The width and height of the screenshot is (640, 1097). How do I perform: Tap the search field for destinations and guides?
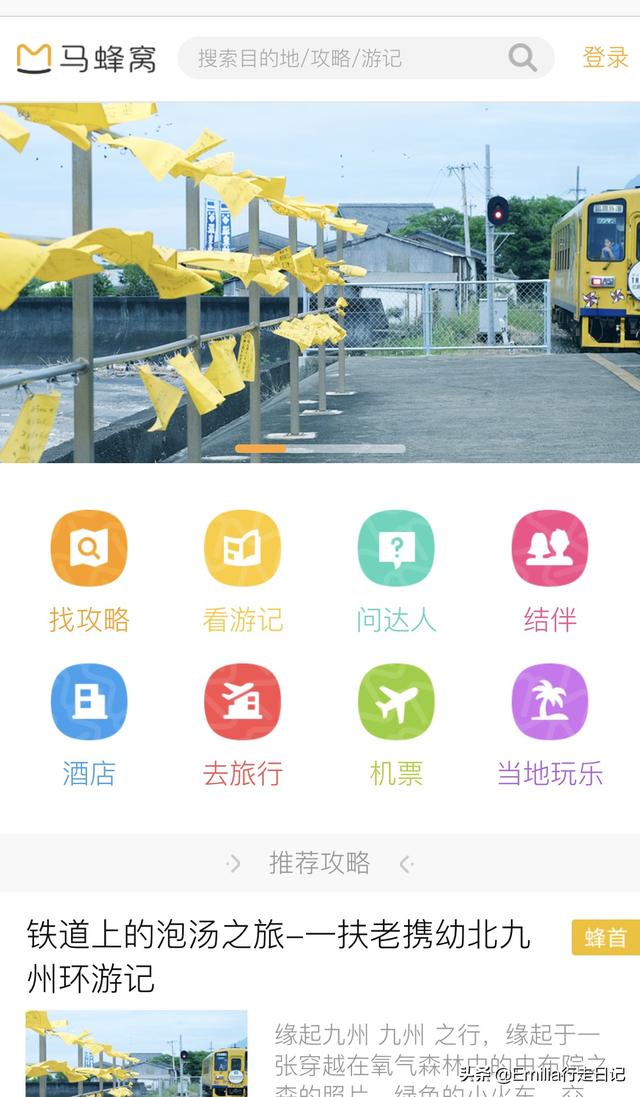point(340,58)
